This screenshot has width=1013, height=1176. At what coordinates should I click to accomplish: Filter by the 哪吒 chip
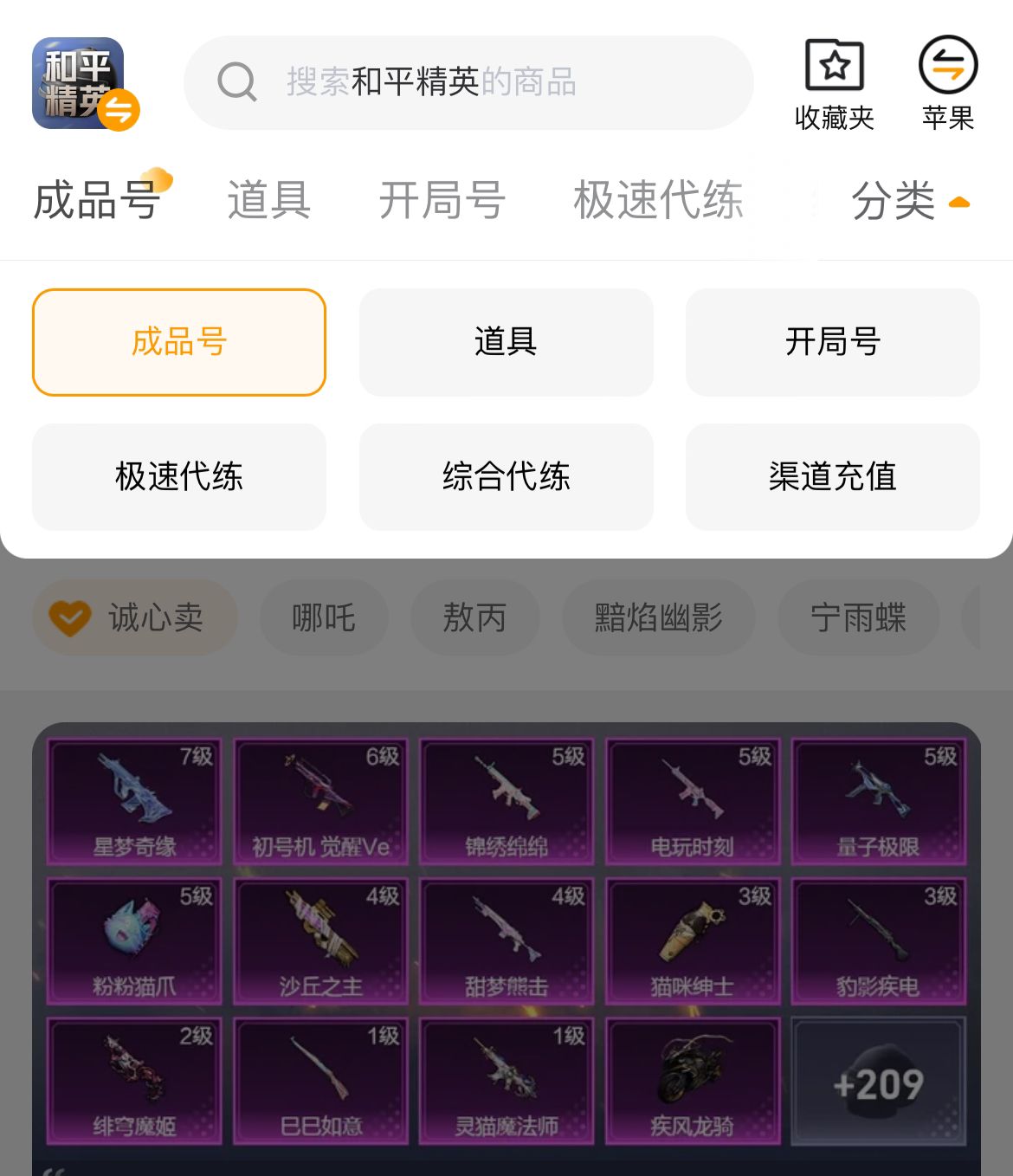click(324, 617)
